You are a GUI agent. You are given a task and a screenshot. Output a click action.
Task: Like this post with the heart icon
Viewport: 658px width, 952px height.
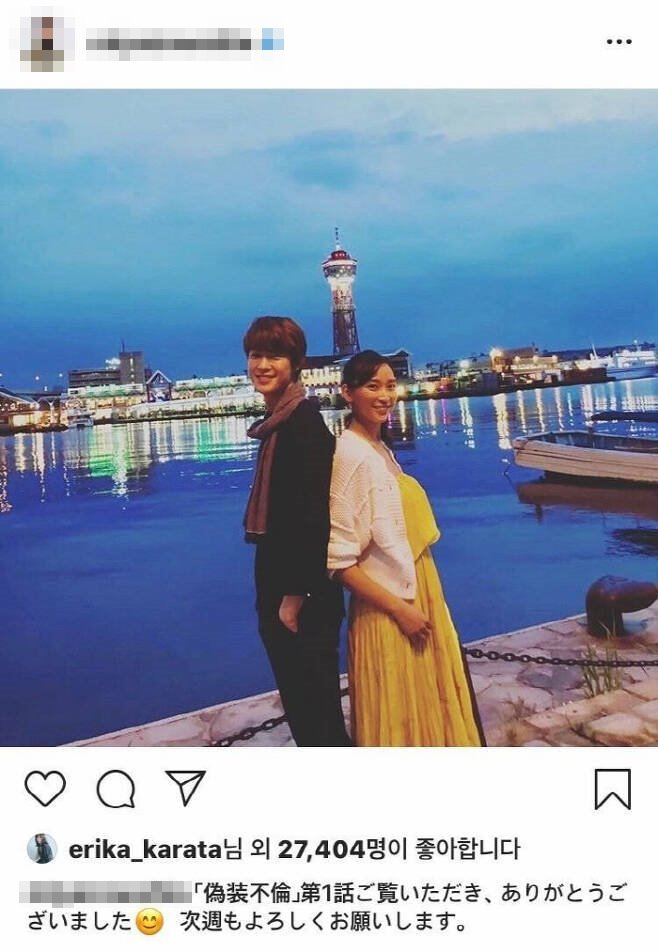(45, 788)
